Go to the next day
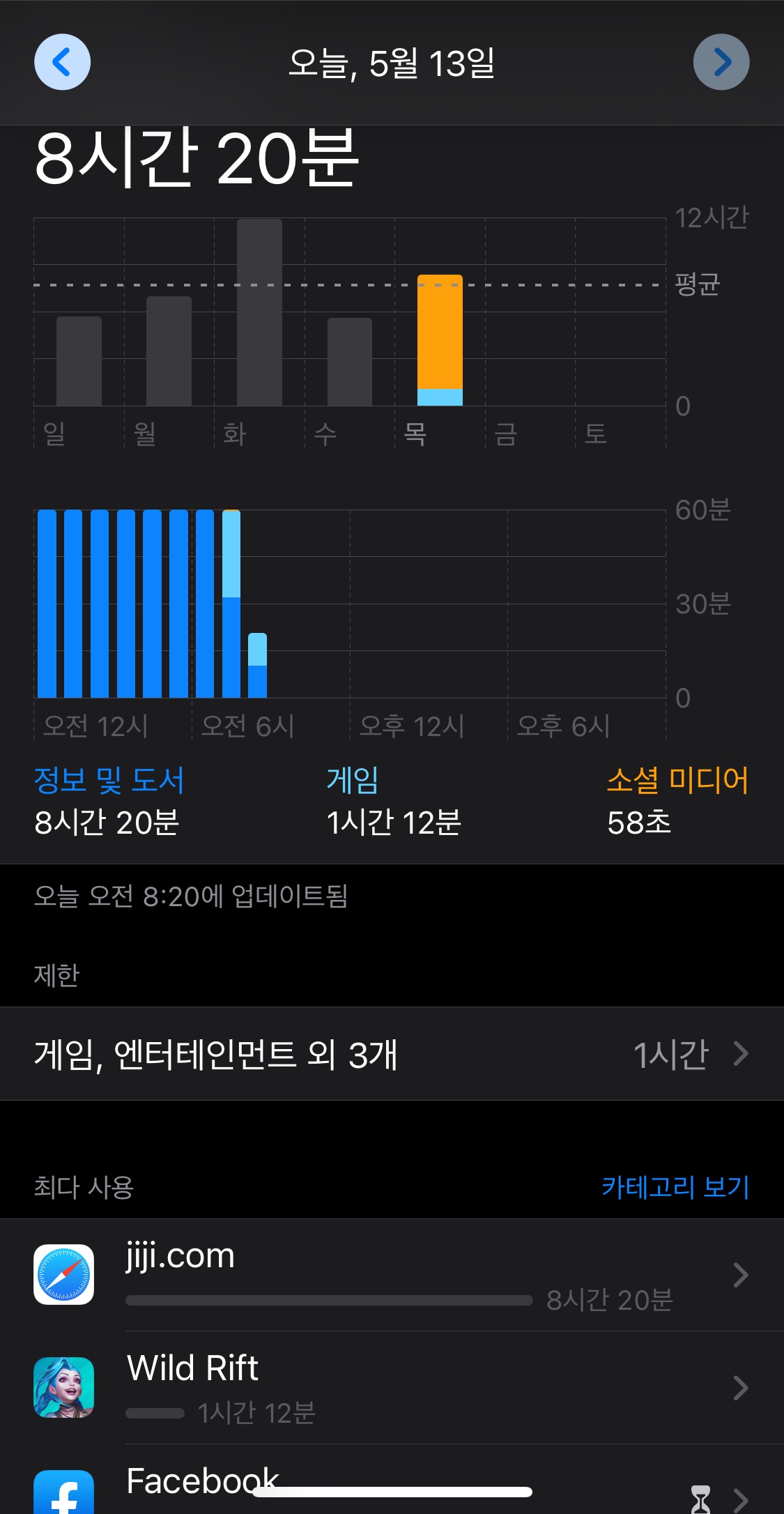Viewport: 784px width, 1514px height. point(721,62)
